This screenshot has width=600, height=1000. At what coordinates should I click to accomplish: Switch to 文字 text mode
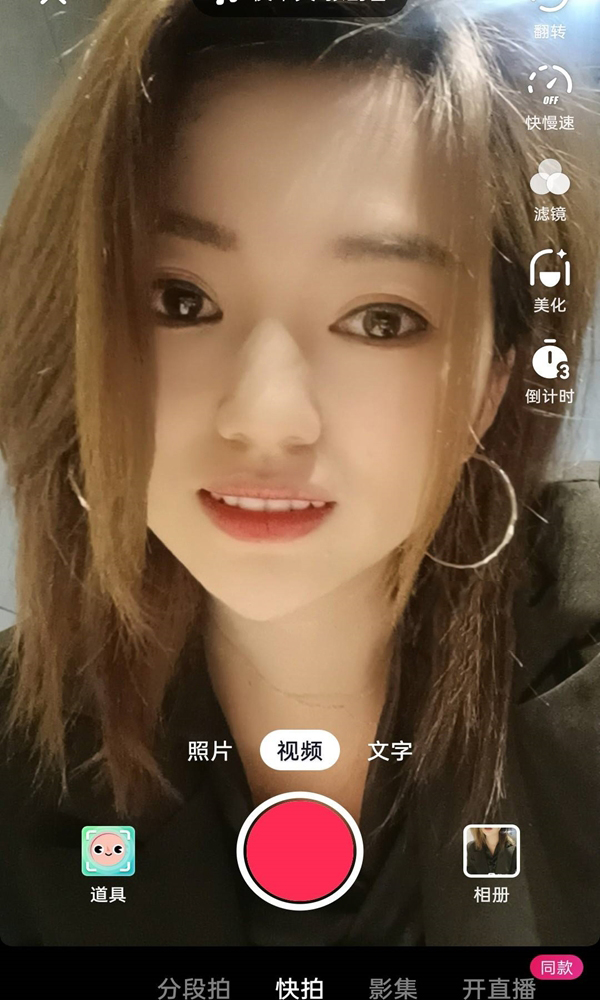pos(389,751)
